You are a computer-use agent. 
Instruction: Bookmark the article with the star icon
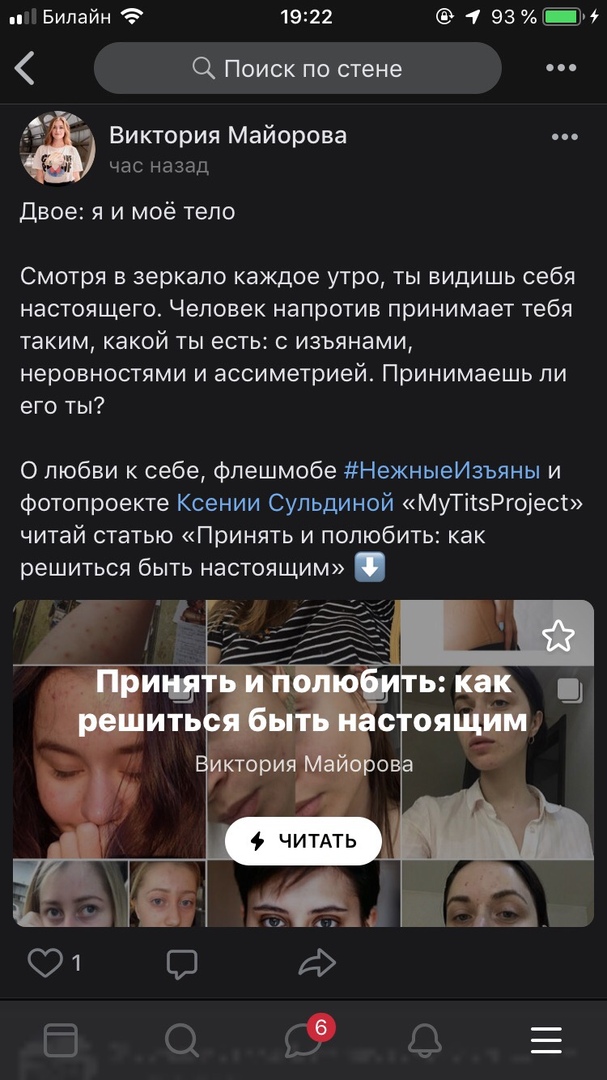[x=558, y=637]
